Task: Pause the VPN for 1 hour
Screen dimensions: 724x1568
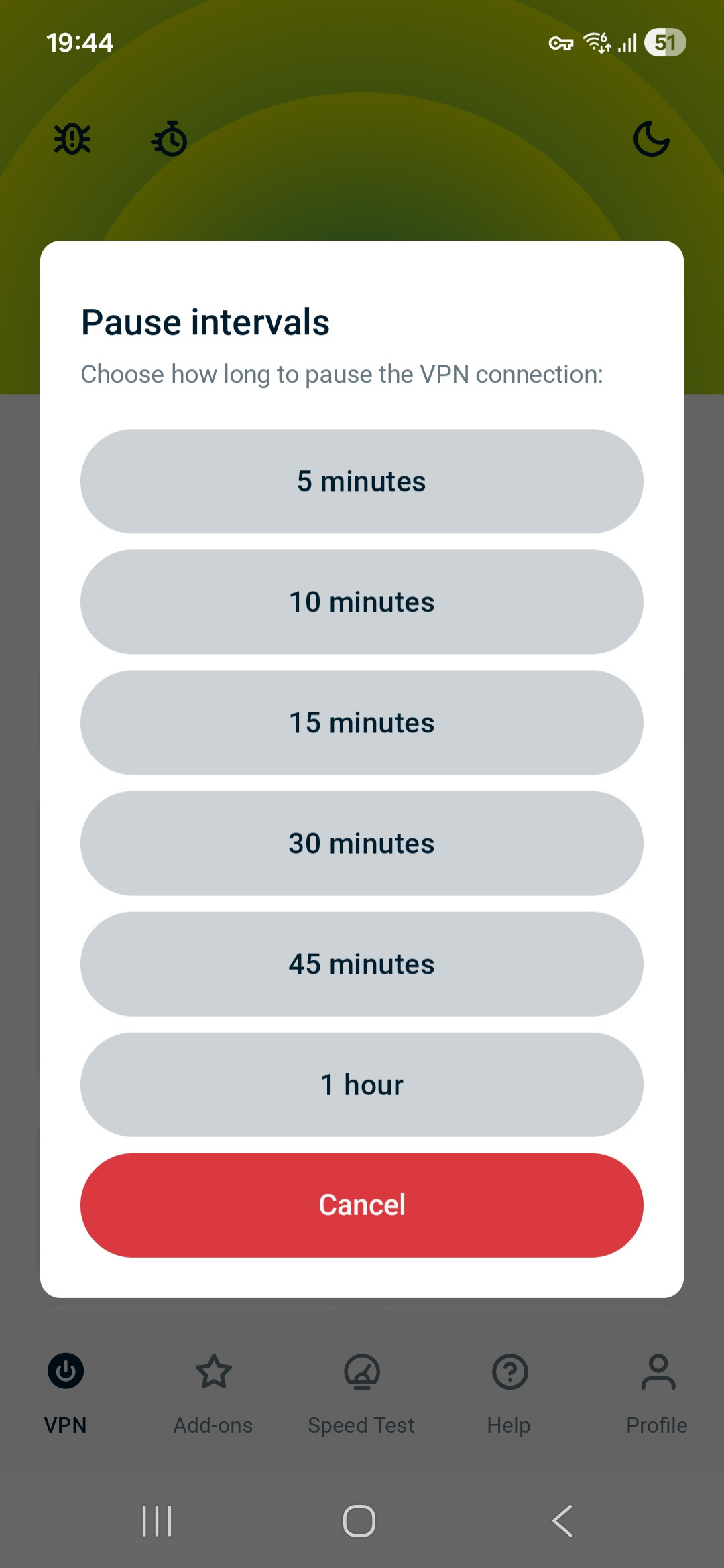Action: coord(362,1084)
